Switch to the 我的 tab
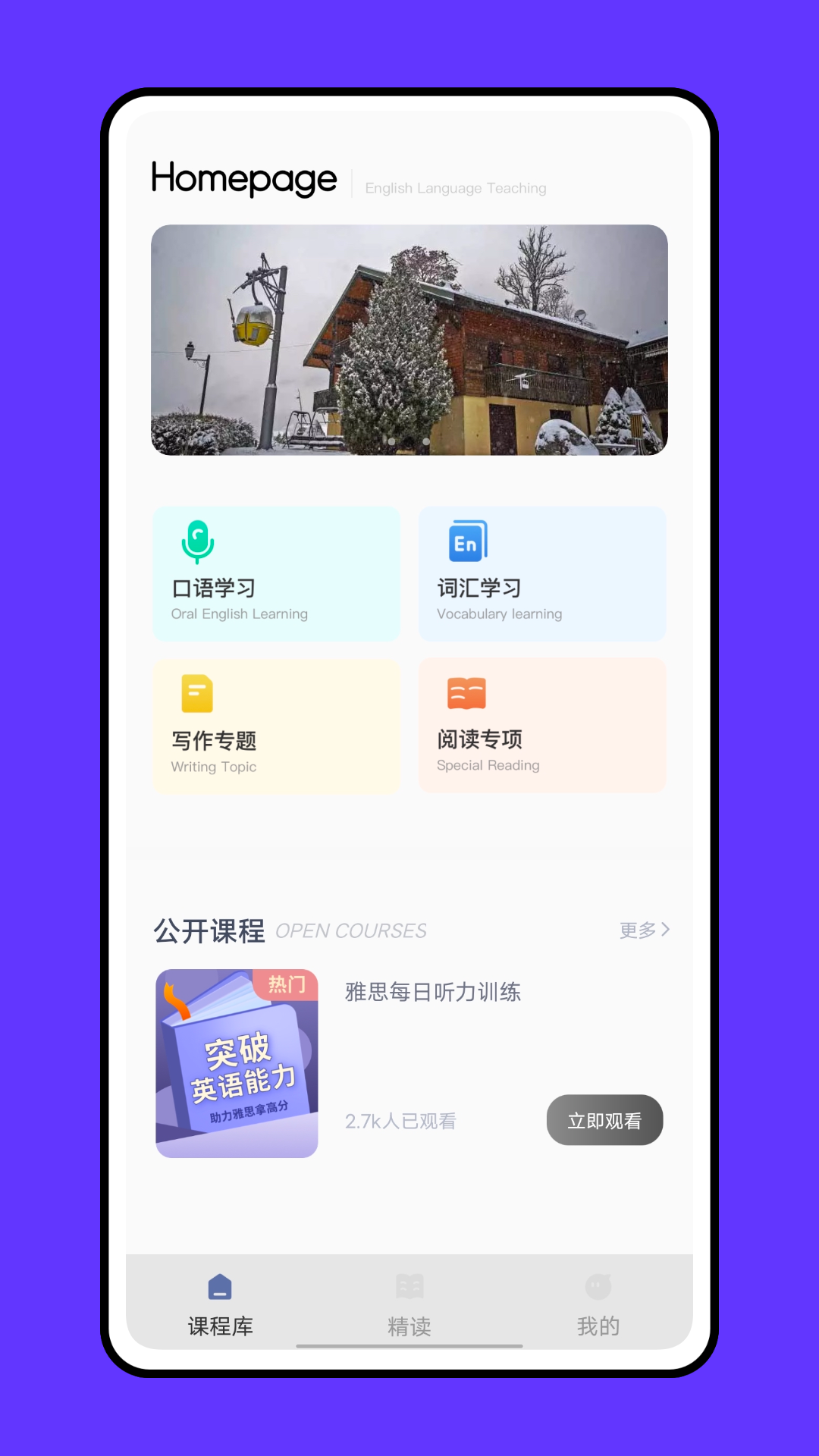 (x=598, y=1304)
